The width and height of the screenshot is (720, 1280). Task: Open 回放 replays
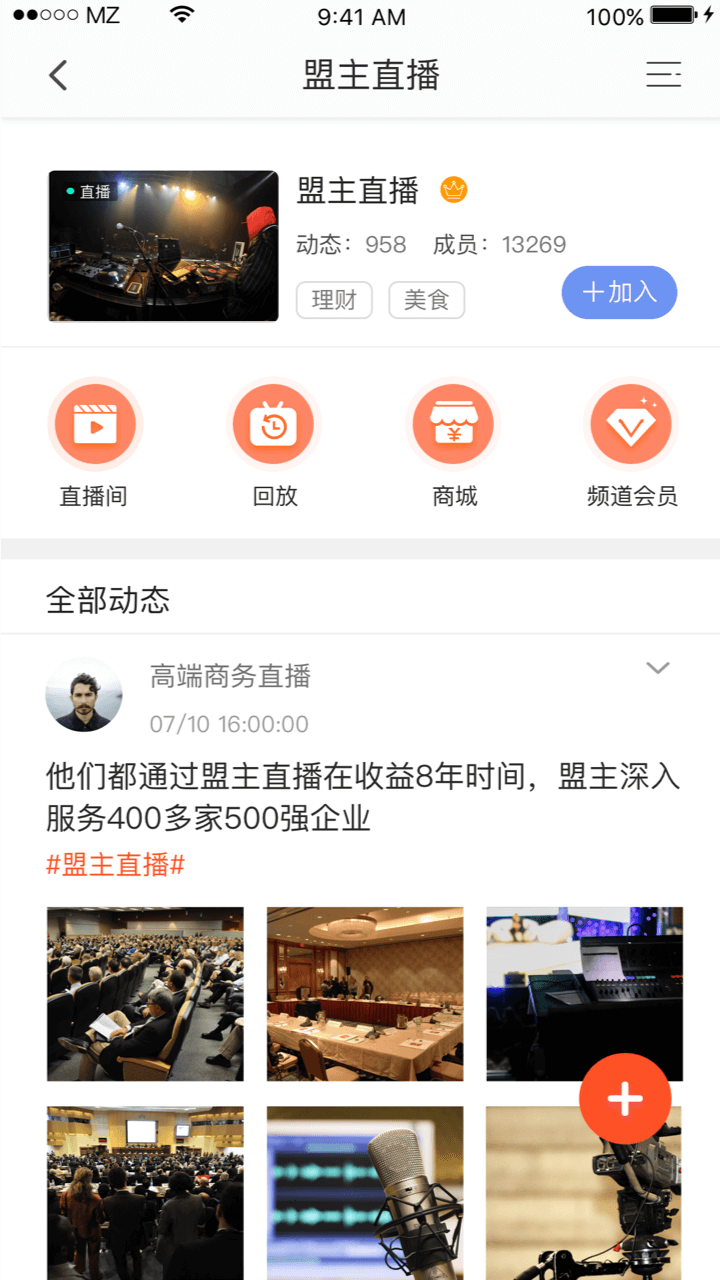(274, 426)
